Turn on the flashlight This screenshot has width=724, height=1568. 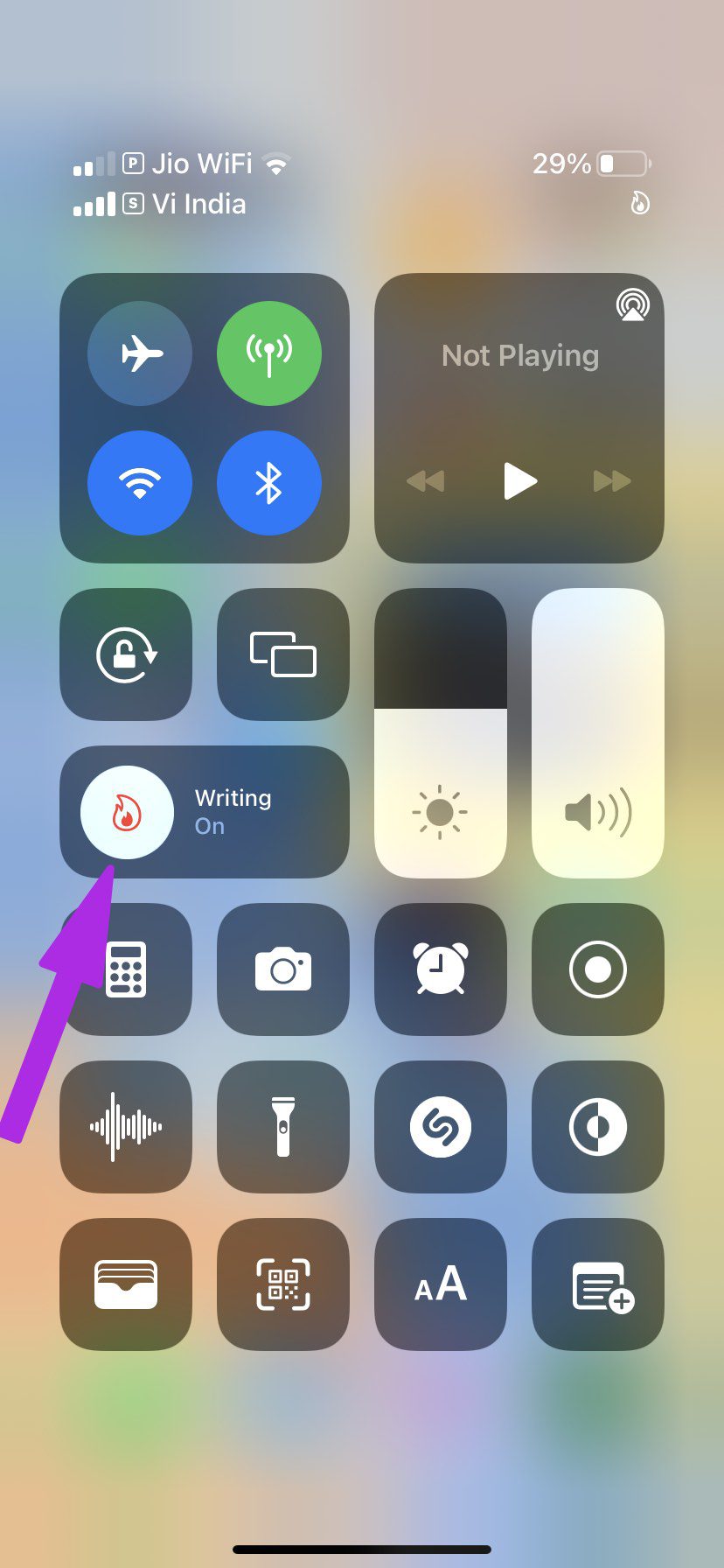282,1127
